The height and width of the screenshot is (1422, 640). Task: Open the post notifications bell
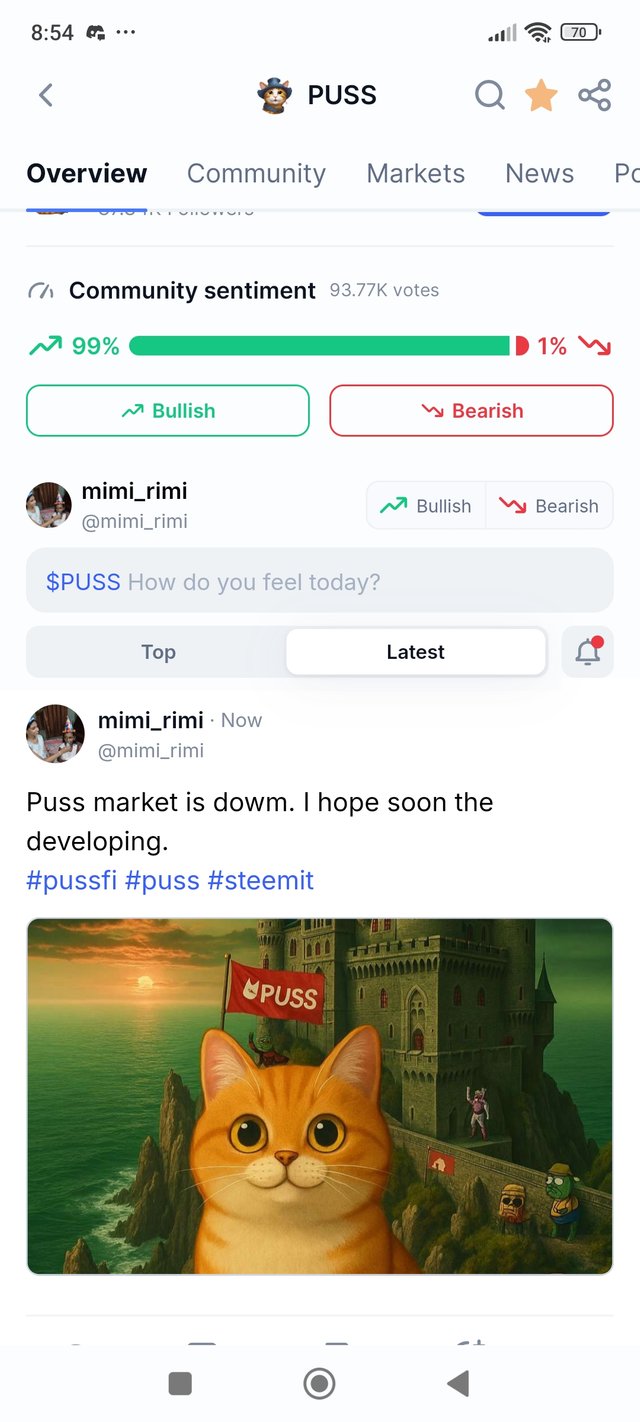pyautogui.click(x=588, y=652)
